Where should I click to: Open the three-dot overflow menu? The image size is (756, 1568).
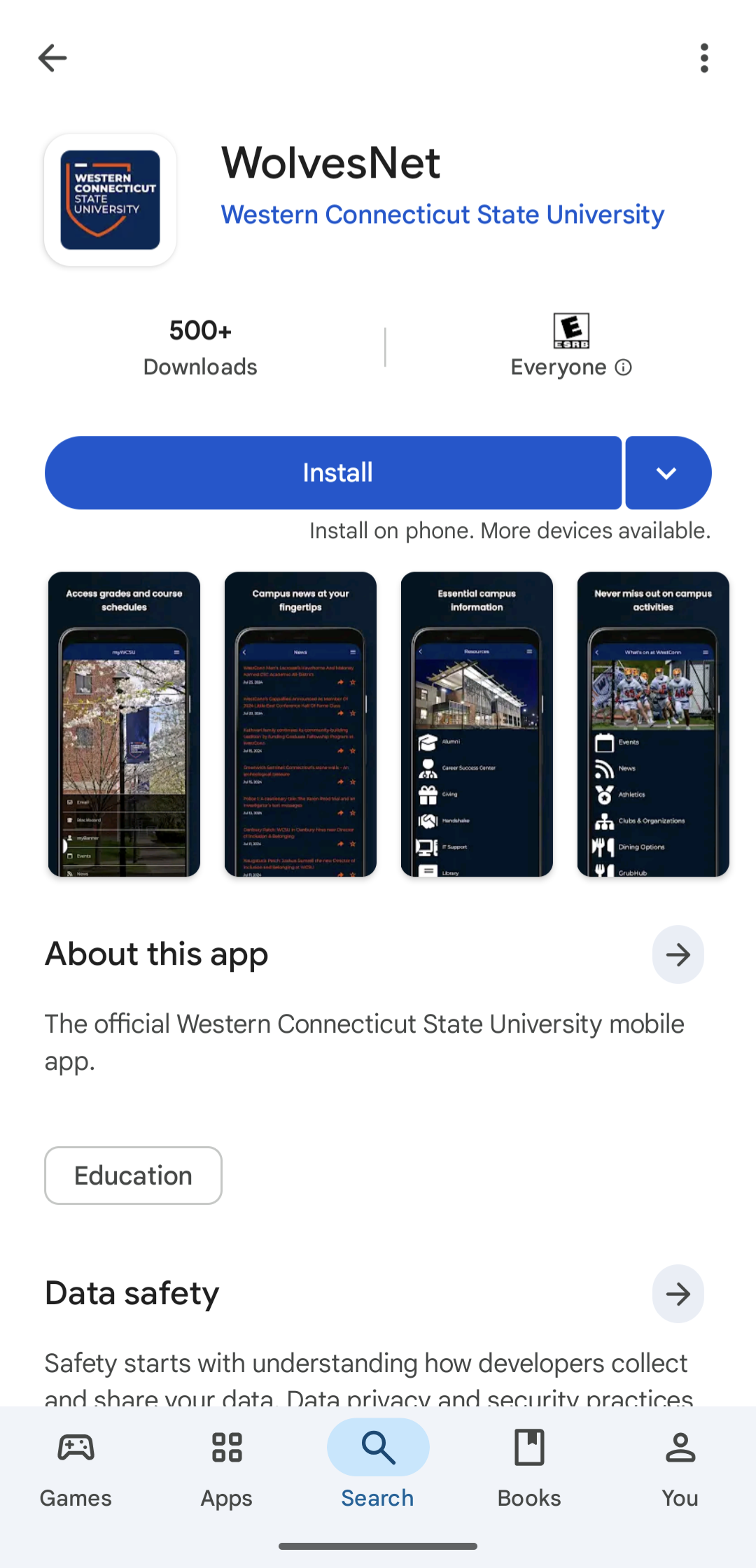(x=704, y=58)
